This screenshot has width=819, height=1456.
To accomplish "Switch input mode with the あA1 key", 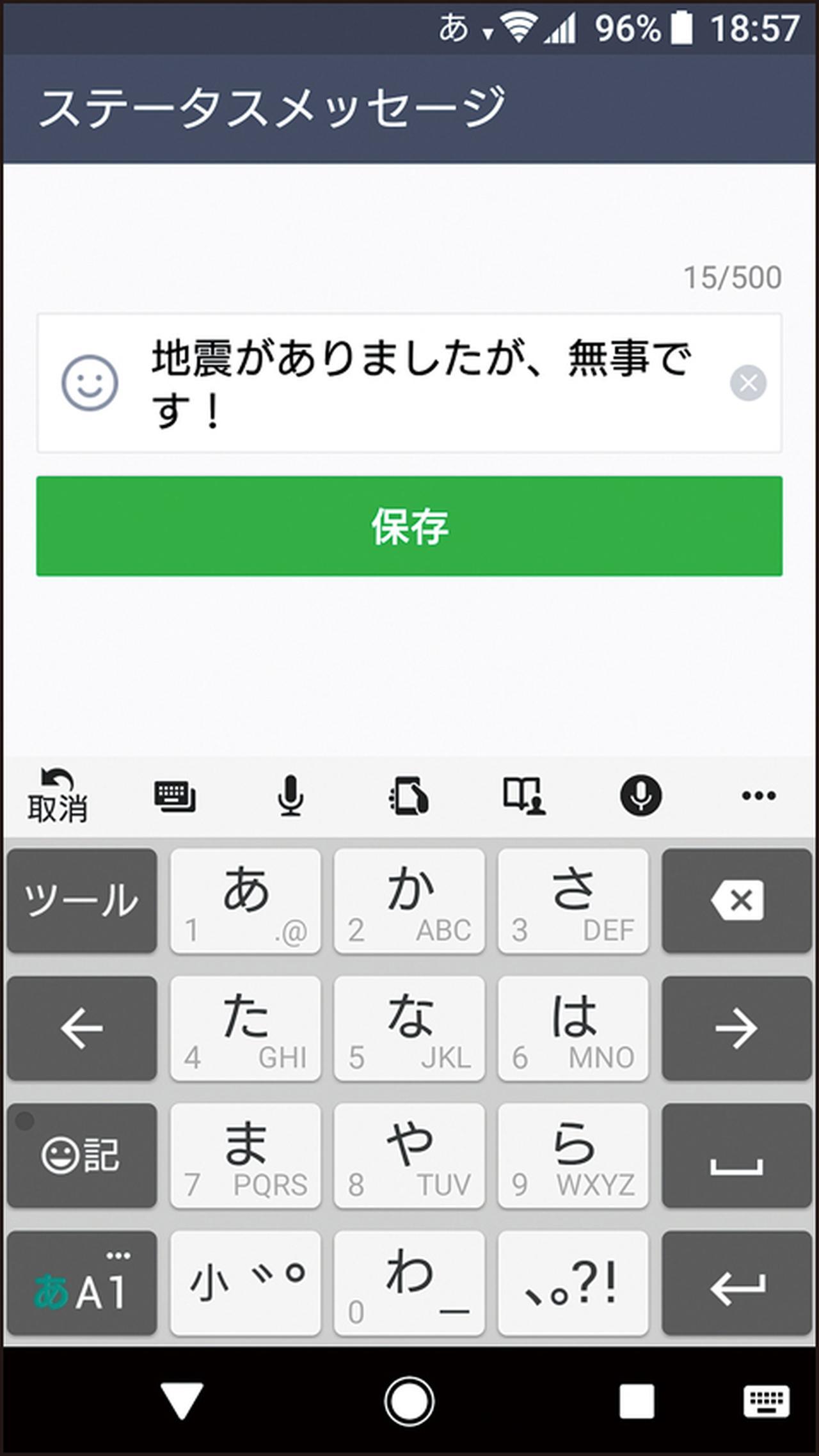I will 82,1283.
